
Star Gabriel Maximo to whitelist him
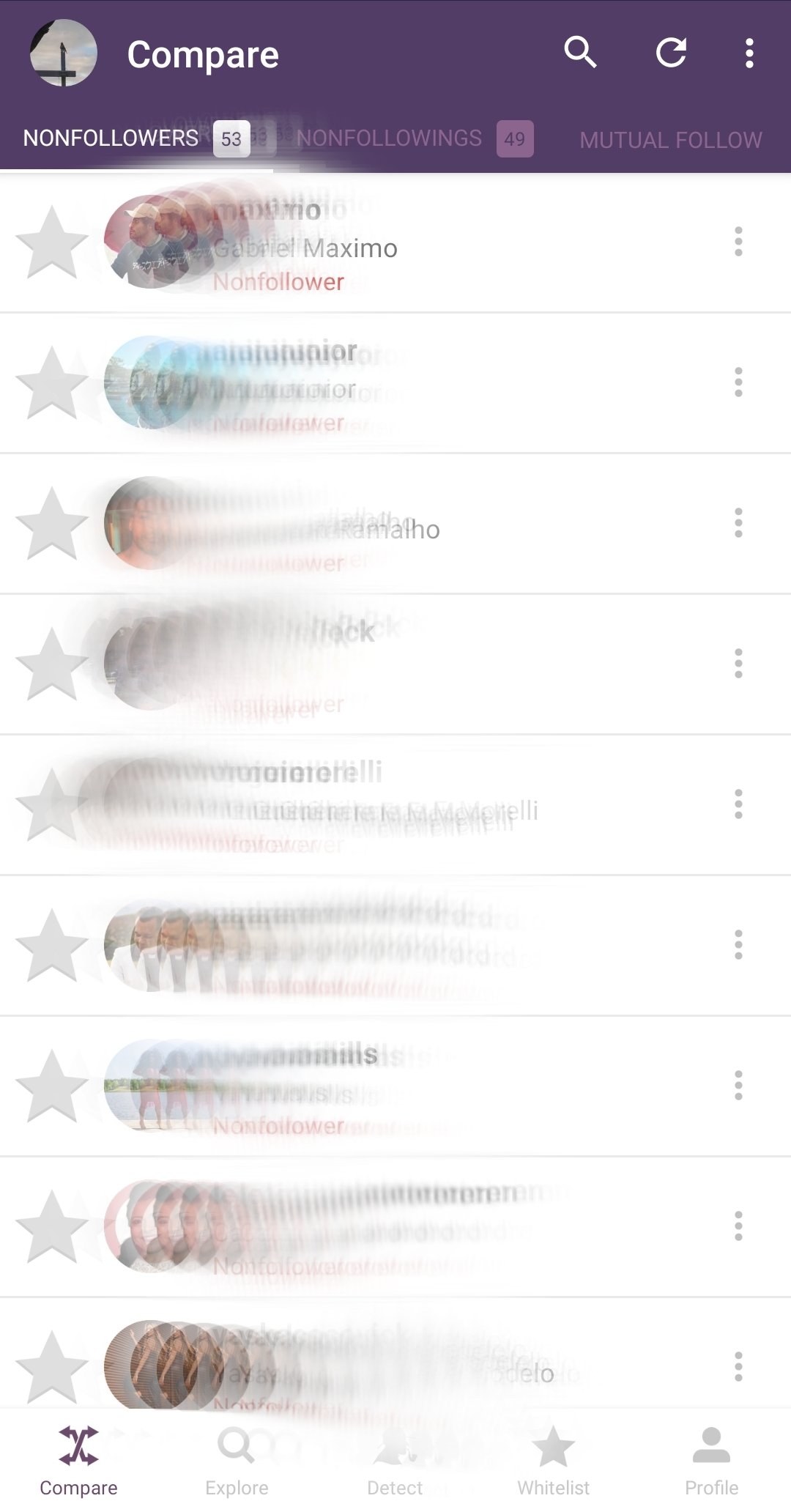[x=48, y=243]
